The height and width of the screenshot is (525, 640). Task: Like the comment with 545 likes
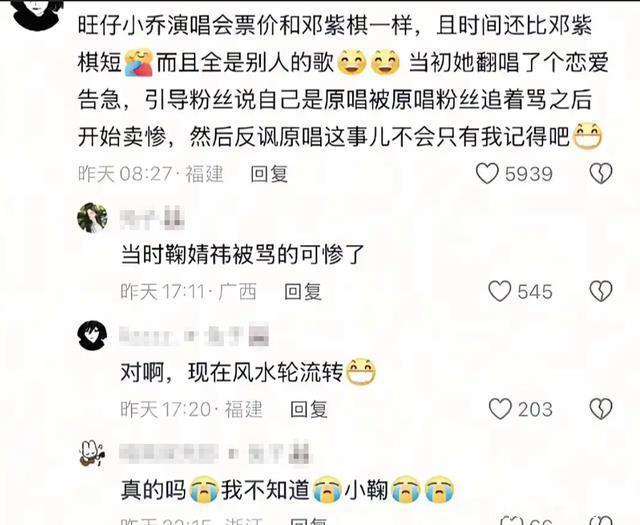[x=499, y=291]
